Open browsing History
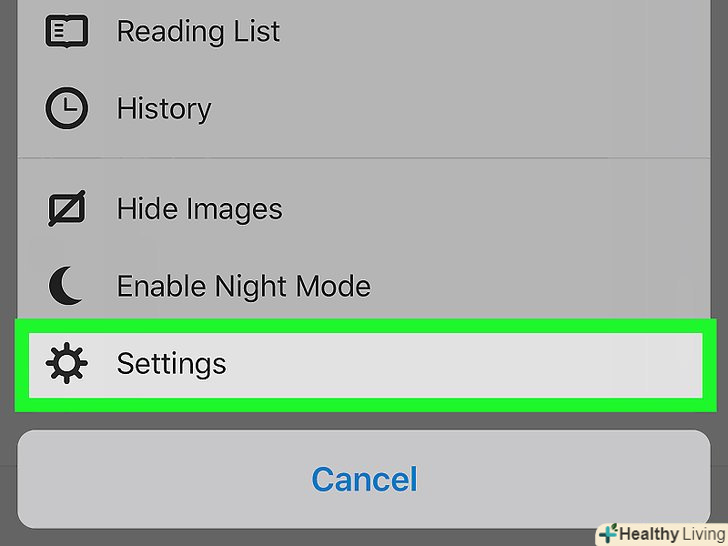This screenshot has height=546, width=728. tap(164, 108)
